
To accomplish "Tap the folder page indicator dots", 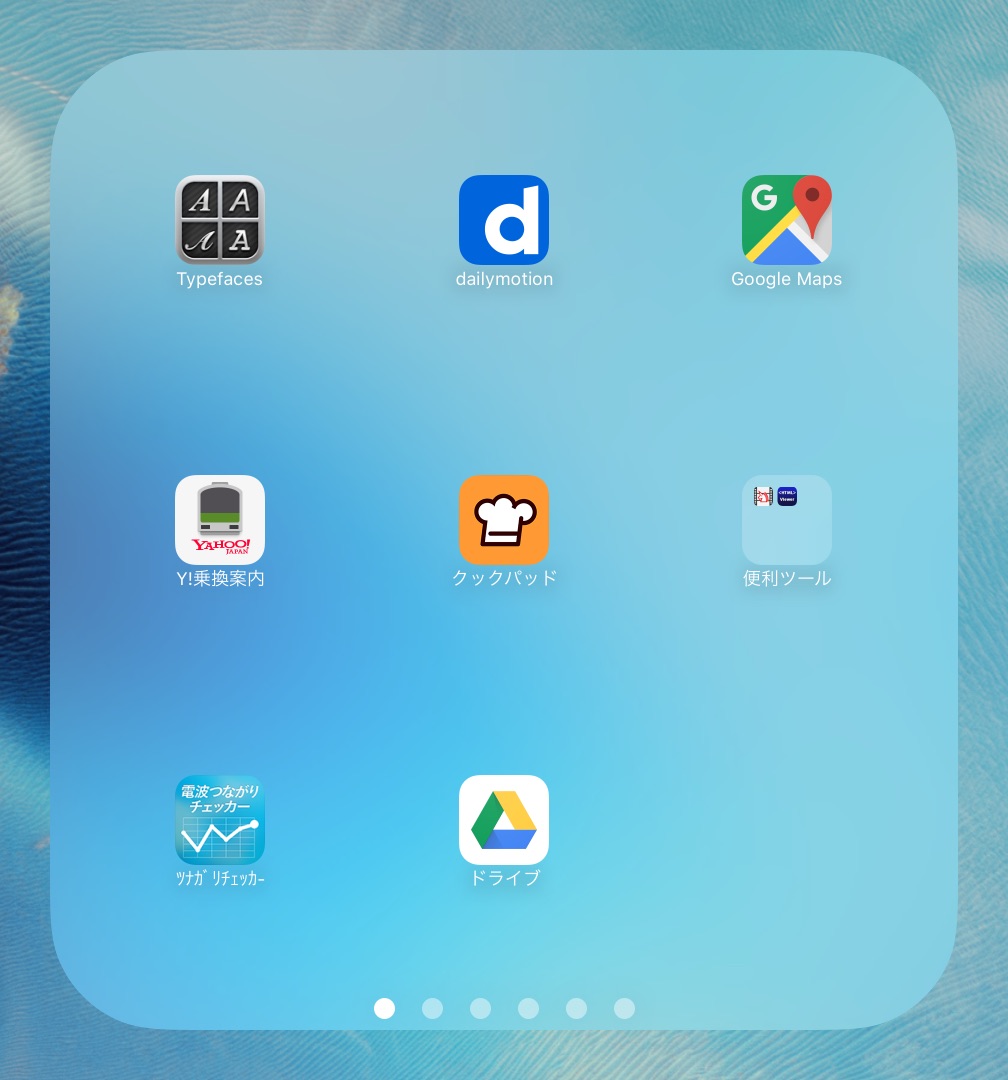I will click(504, 1008).
